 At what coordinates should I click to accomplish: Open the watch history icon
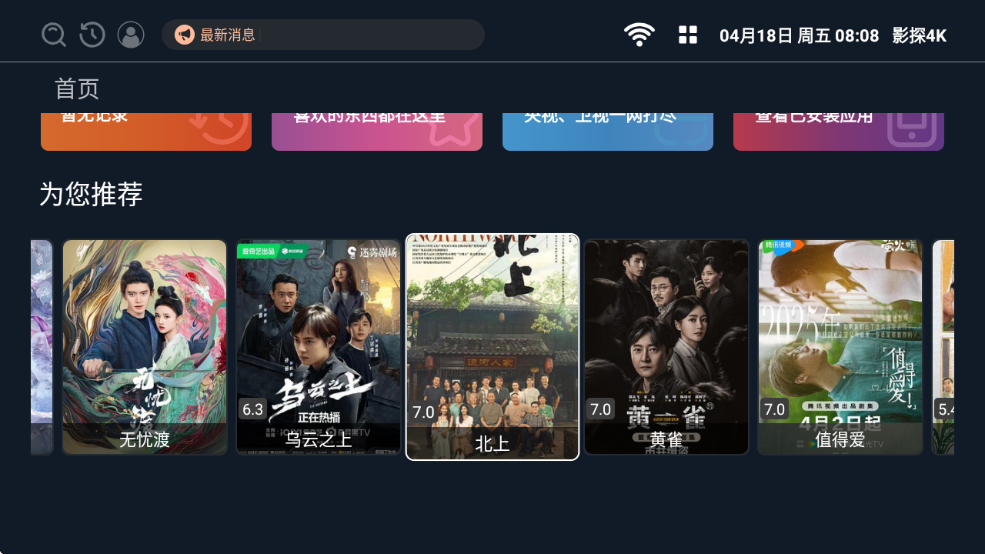pos(92,35)
